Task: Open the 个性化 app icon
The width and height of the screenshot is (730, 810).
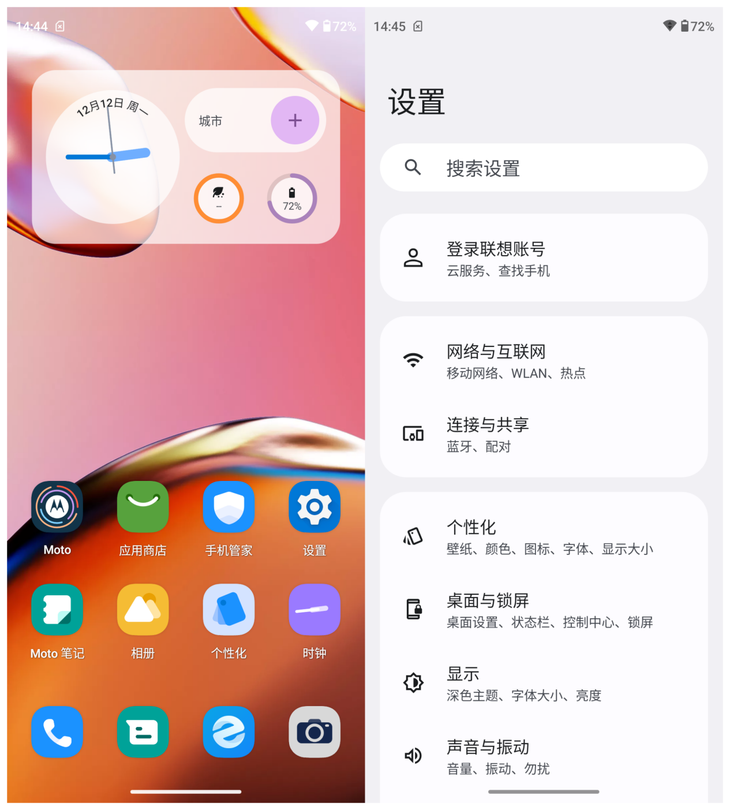Action: coord(229,611)
